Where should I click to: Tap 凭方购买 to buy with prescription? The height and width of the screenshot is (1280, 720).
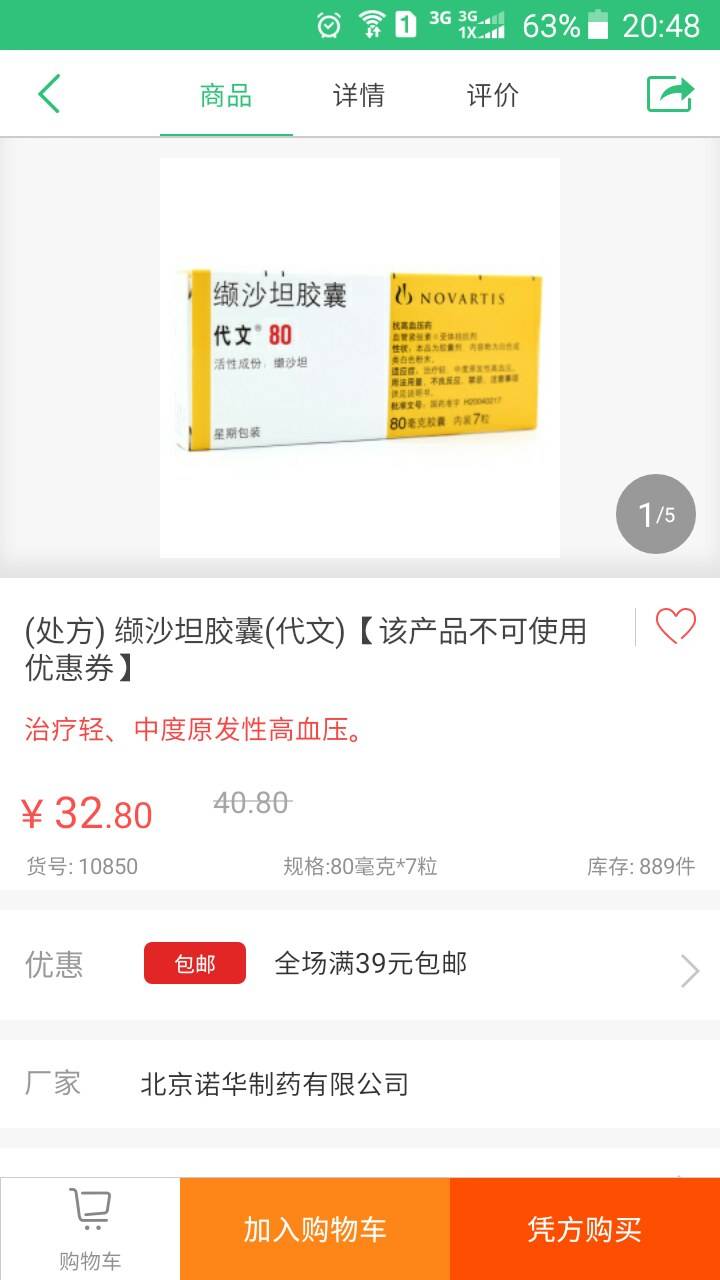pyautogui.click(x=585, y=1229)
